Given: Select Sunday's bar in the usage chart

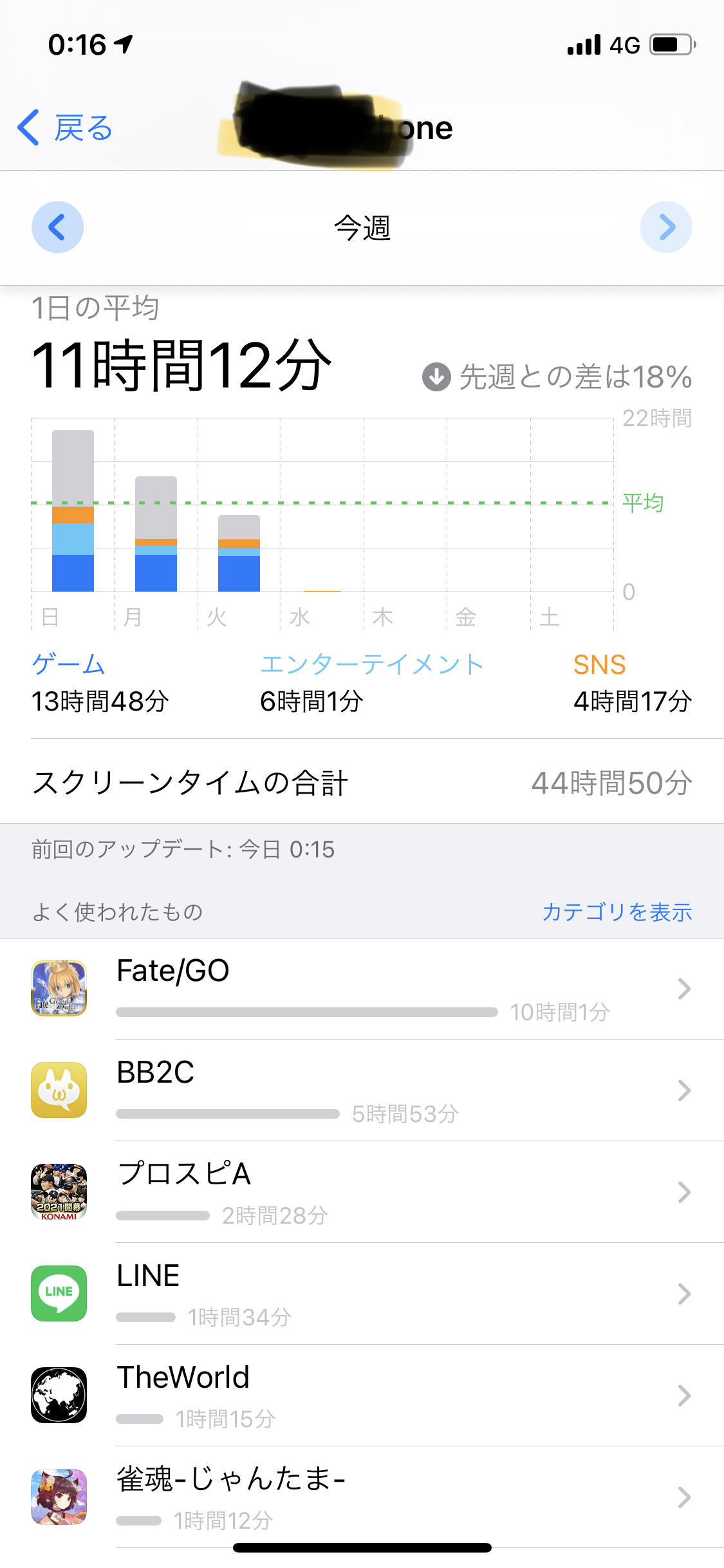Looking at the screenshot, I should [73, 511].
